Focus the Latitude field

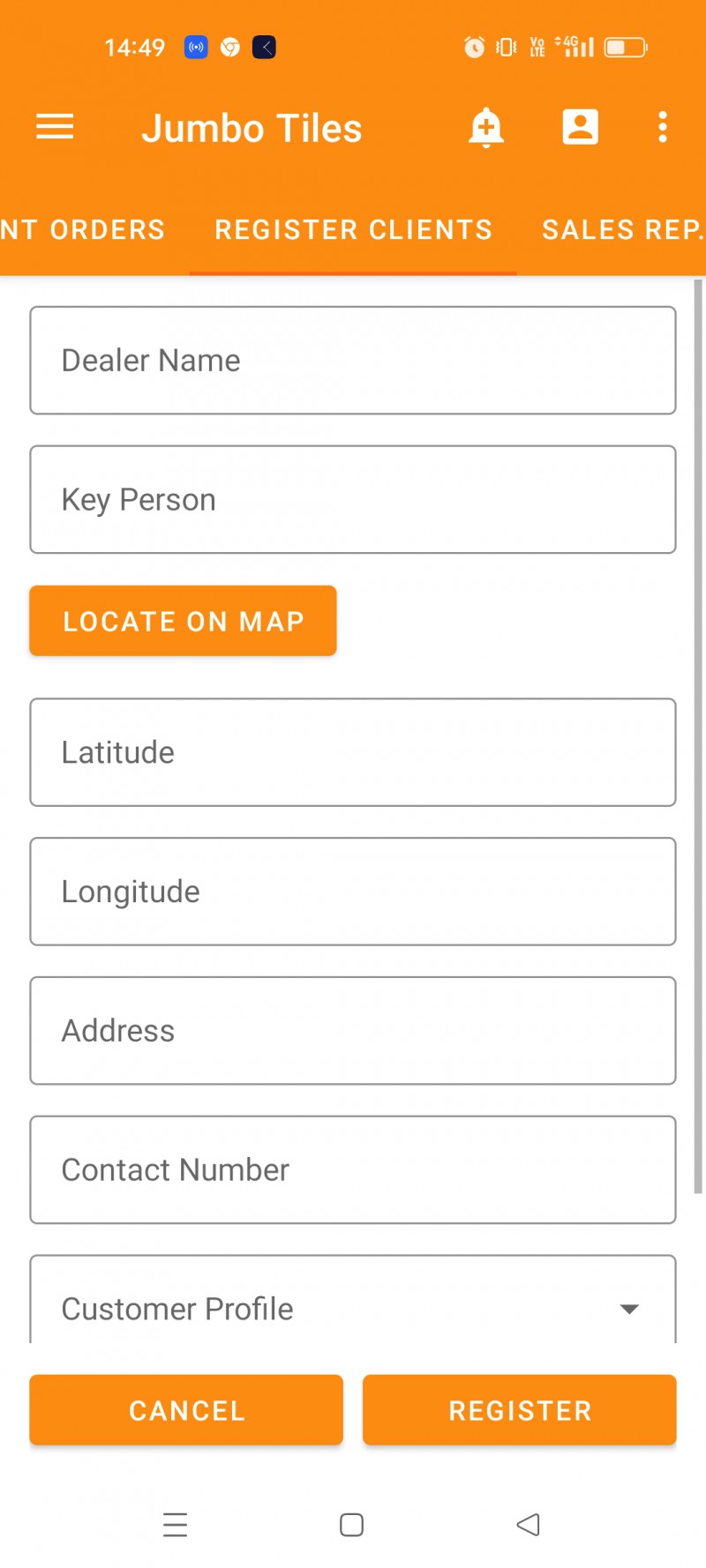tap(353, 752)
